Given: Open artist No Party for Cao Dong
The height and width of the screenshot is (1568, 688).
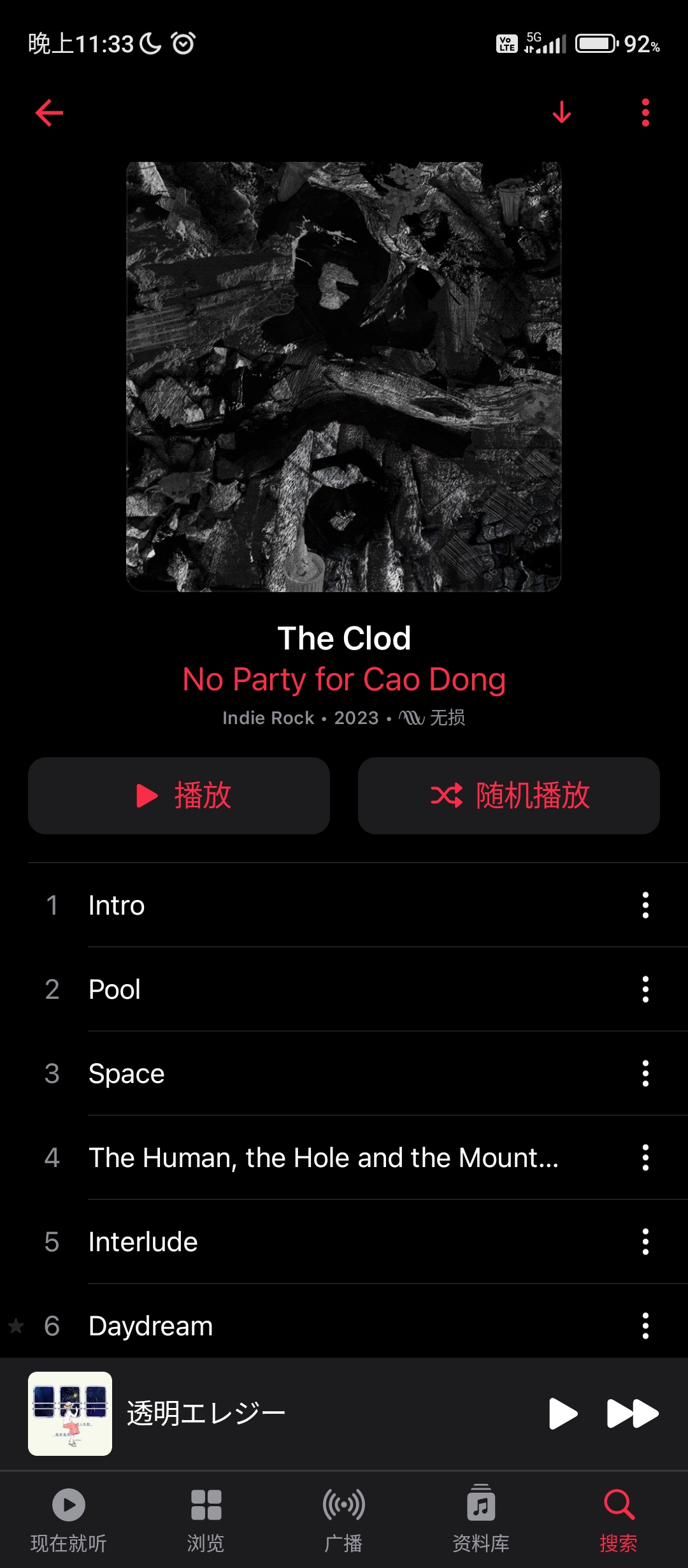Looking at the screenshot, I should (x=344, y=679).
